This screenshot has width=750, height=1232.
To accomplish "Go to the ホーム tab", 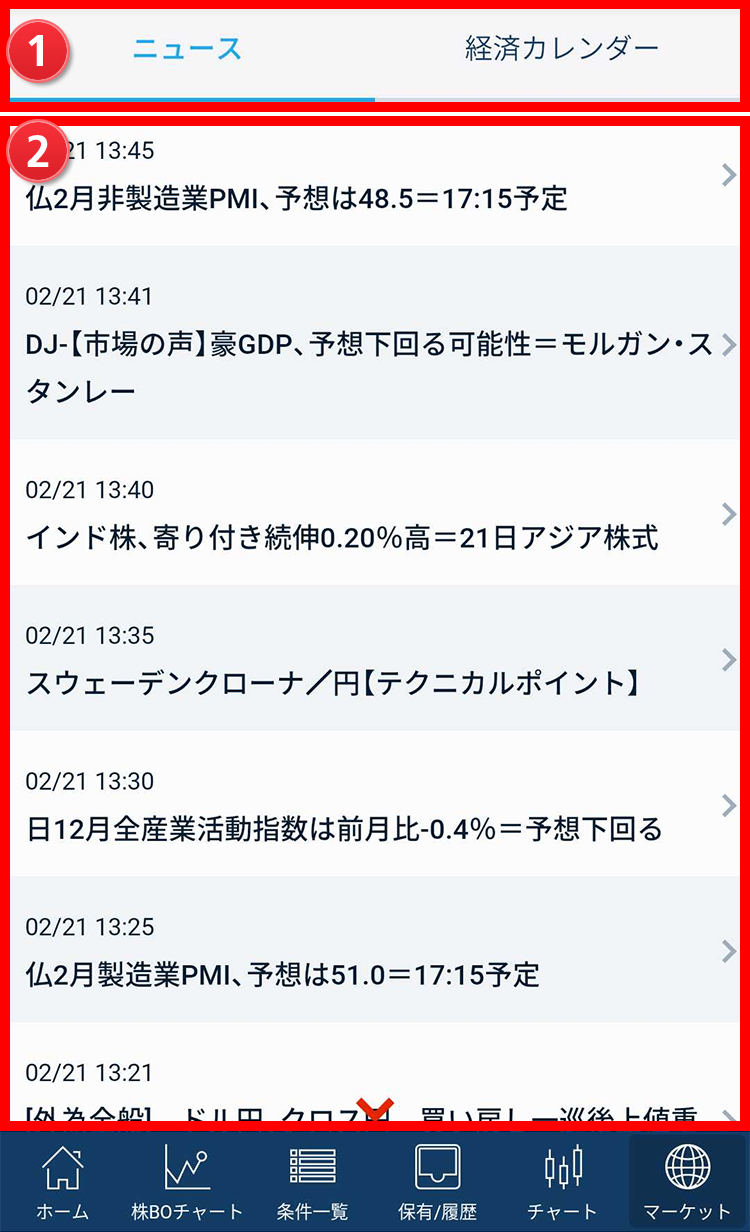I will 62,1182.
